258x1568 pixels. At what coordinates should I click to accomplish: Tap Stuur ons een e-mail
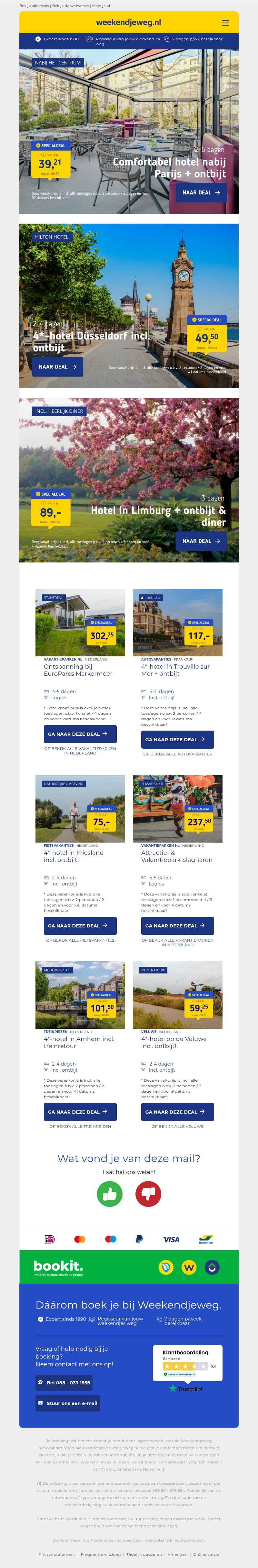[x=67, y=1403]
